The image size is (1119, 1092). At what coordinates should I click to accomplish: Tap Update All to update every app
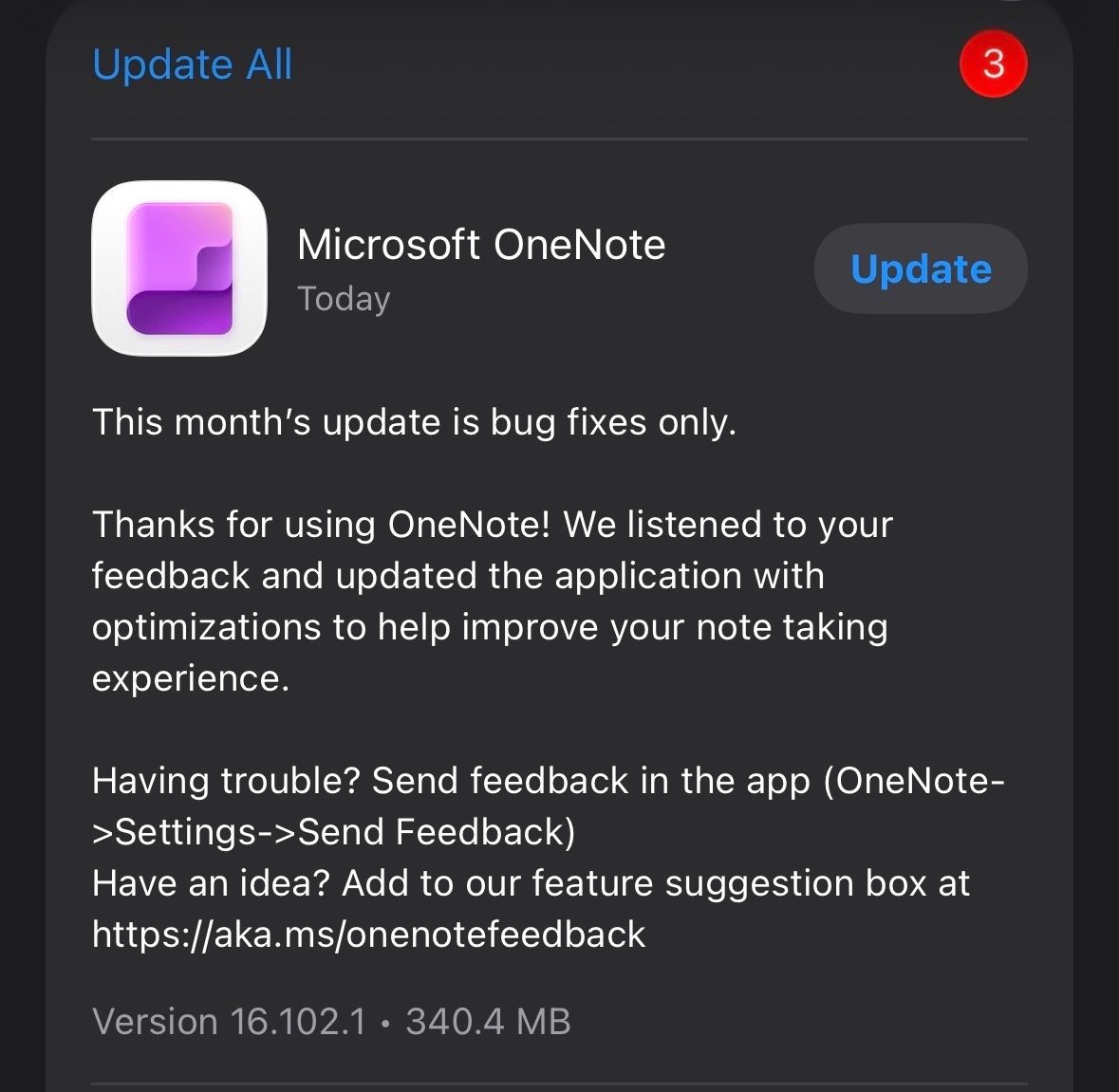193,65
